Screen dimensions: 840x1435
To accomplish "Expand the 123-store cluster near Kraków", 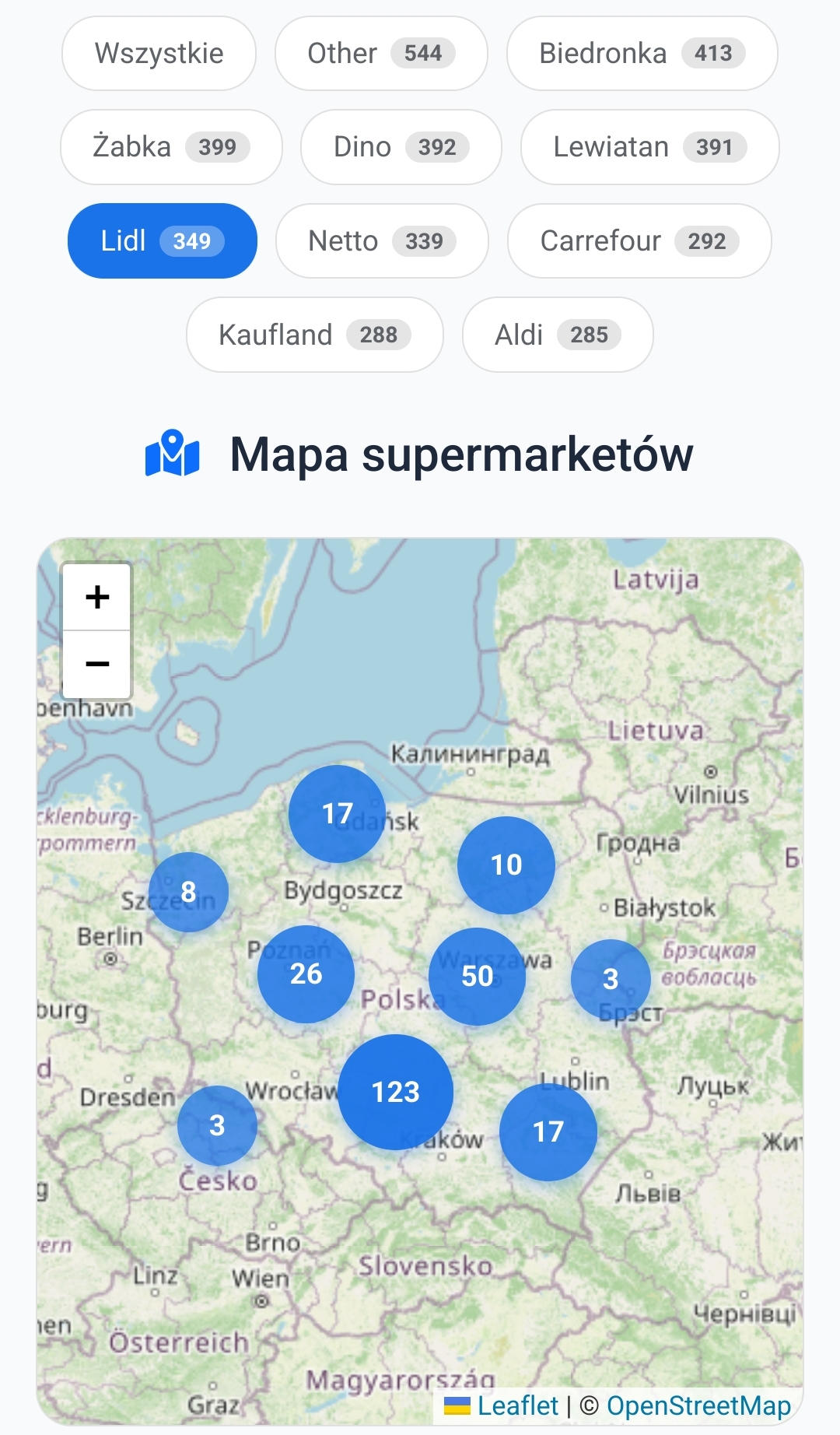I will point(396,1092).
